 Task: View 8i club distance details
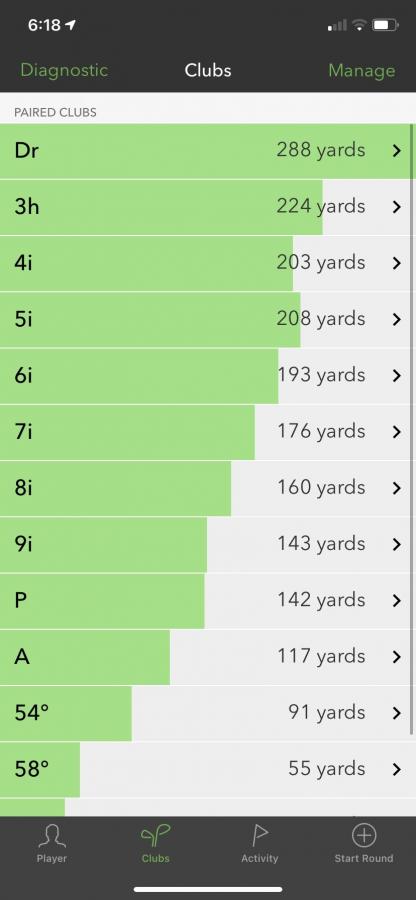click(x=208, y=488)
